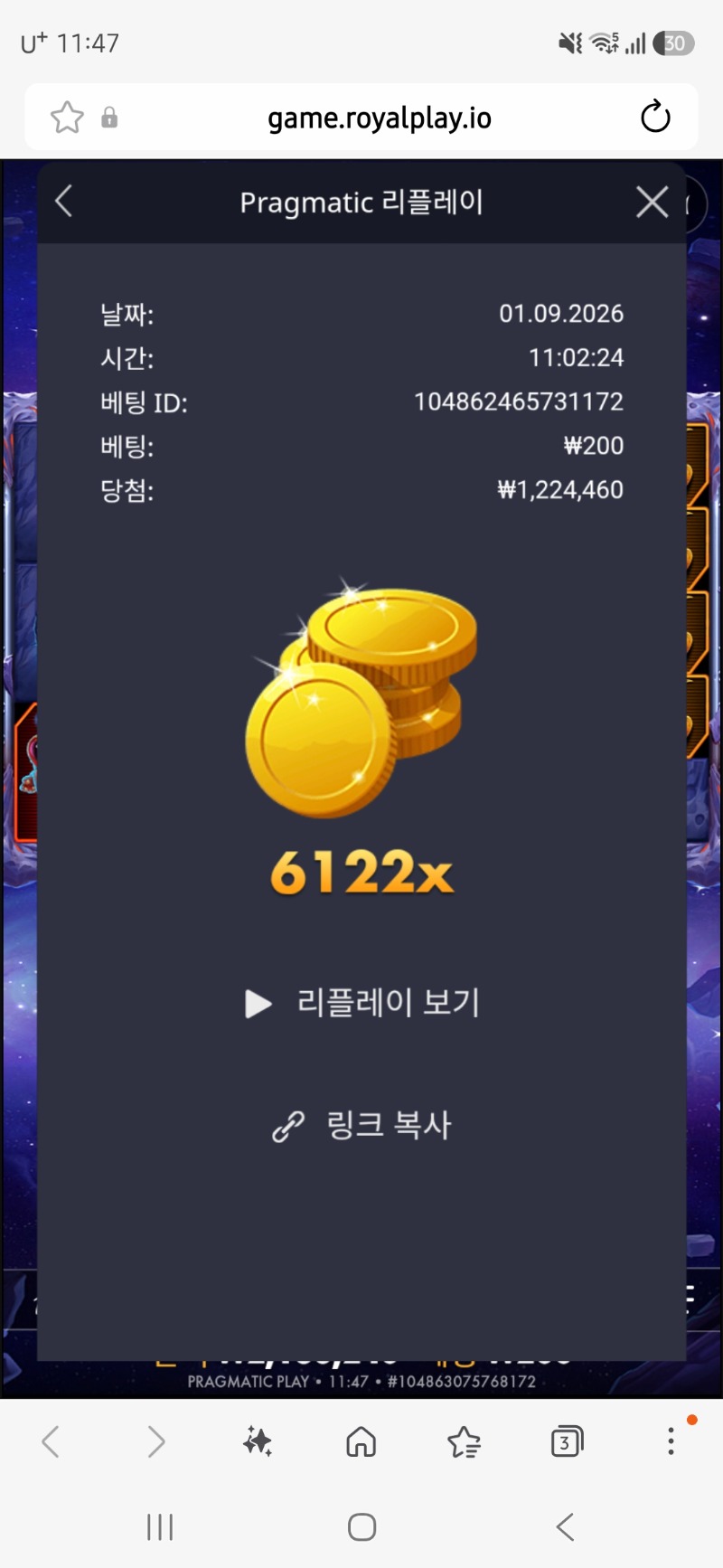Close the Pragmatic replay dialog

(x=652, y=202)
